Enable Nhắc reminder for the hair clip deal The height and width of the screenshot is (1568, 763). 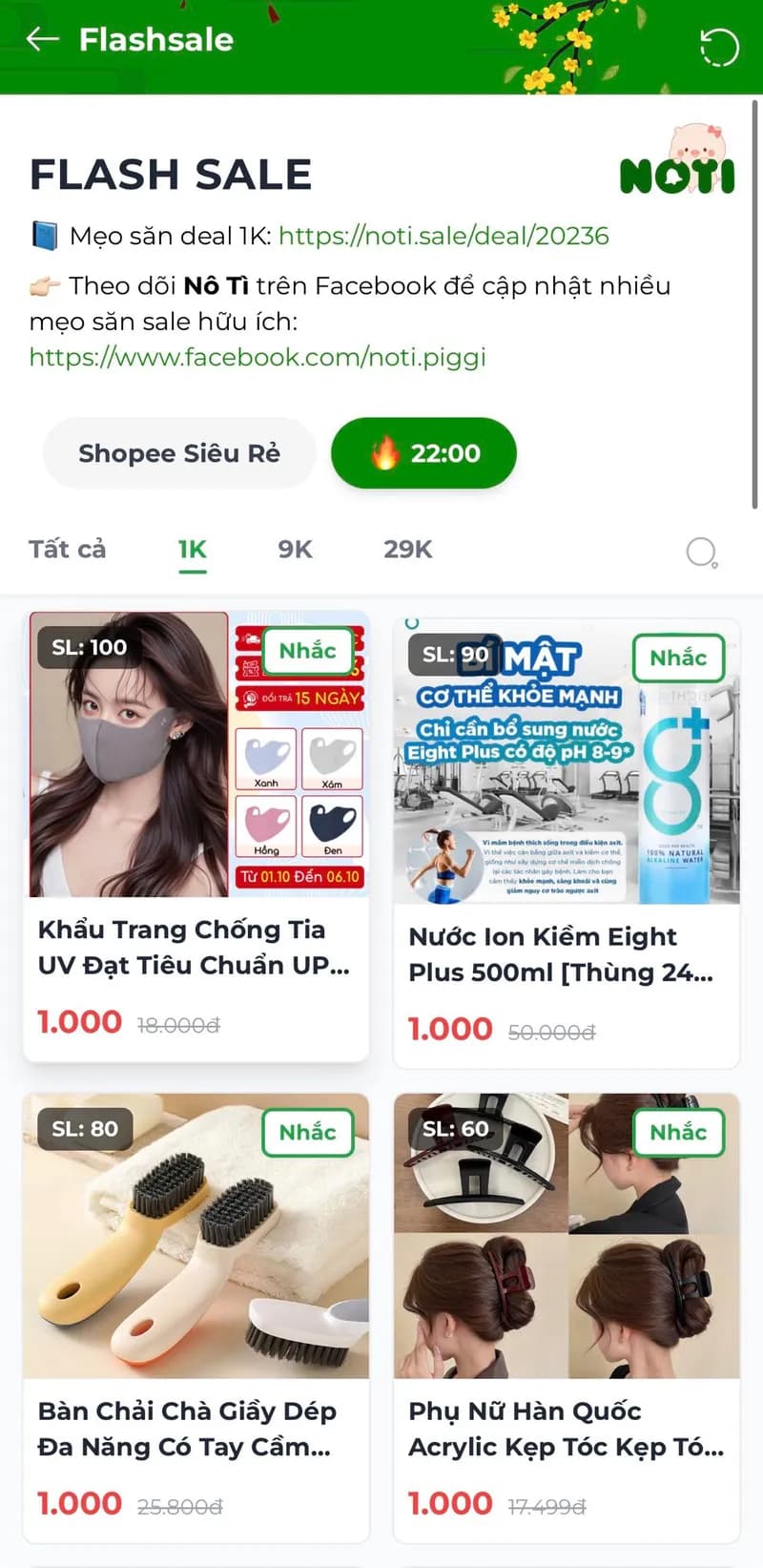coord(678,1133)
